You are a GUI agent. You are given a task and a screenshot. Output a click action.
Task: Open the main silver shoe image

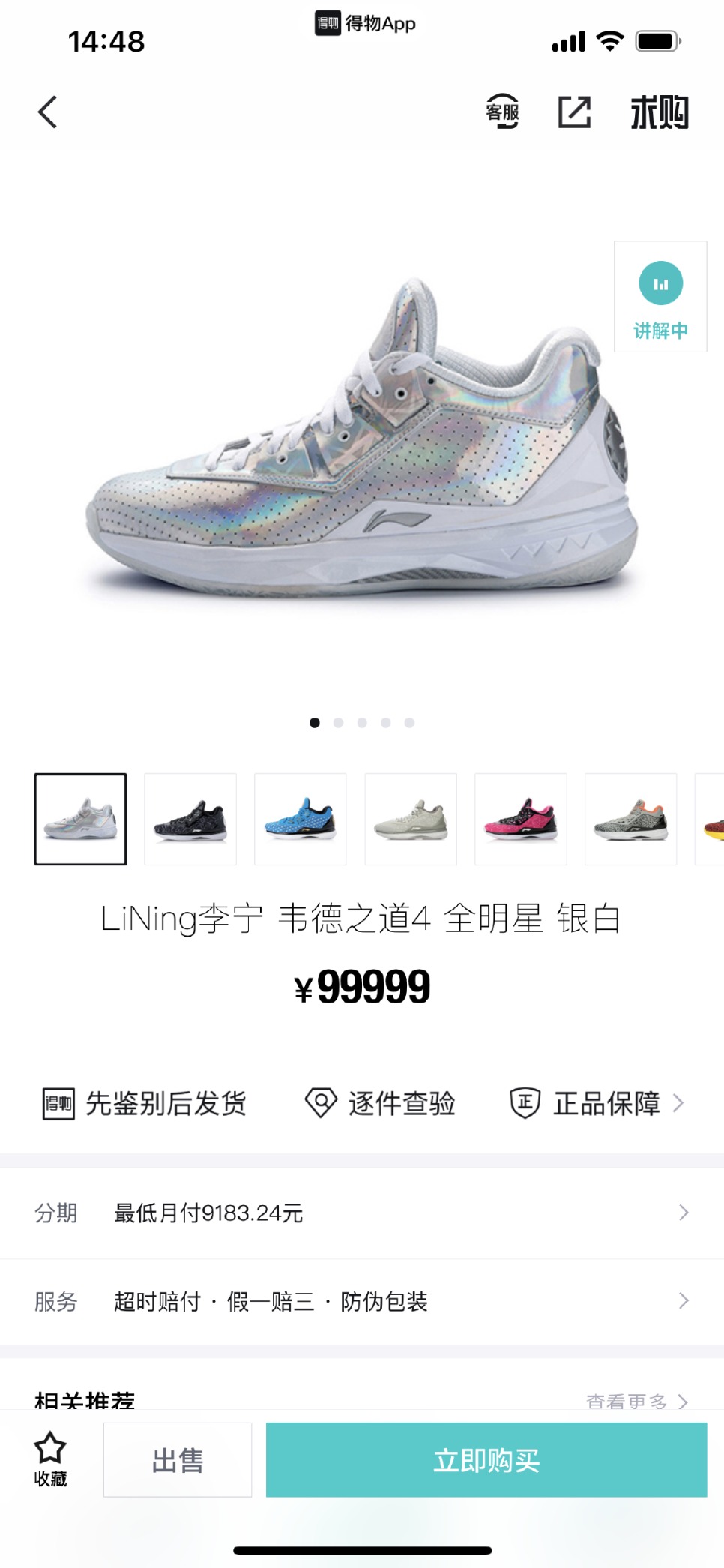click(x=362, y=442)
